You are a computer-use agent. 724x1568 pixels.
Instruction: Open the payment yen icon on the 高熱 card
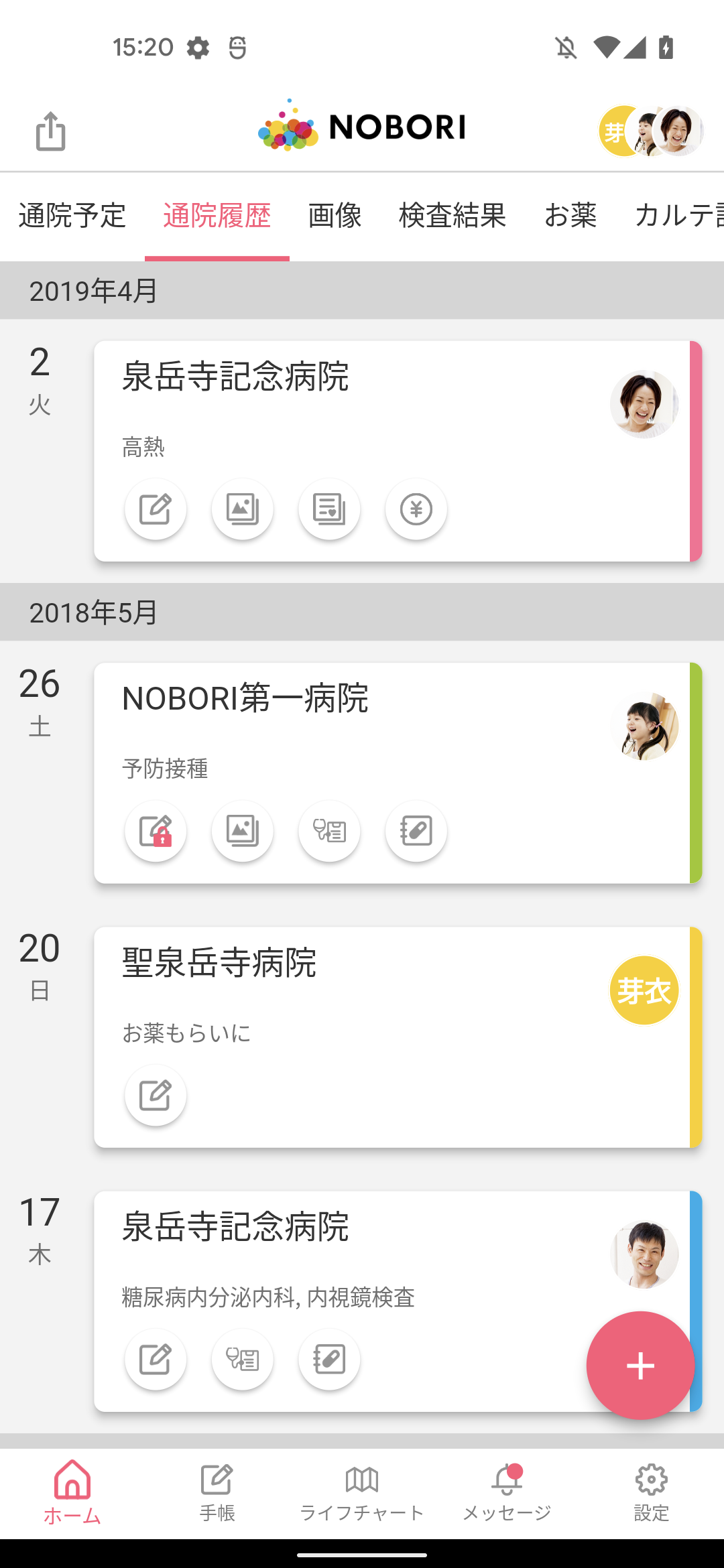(x=416, y=509)
